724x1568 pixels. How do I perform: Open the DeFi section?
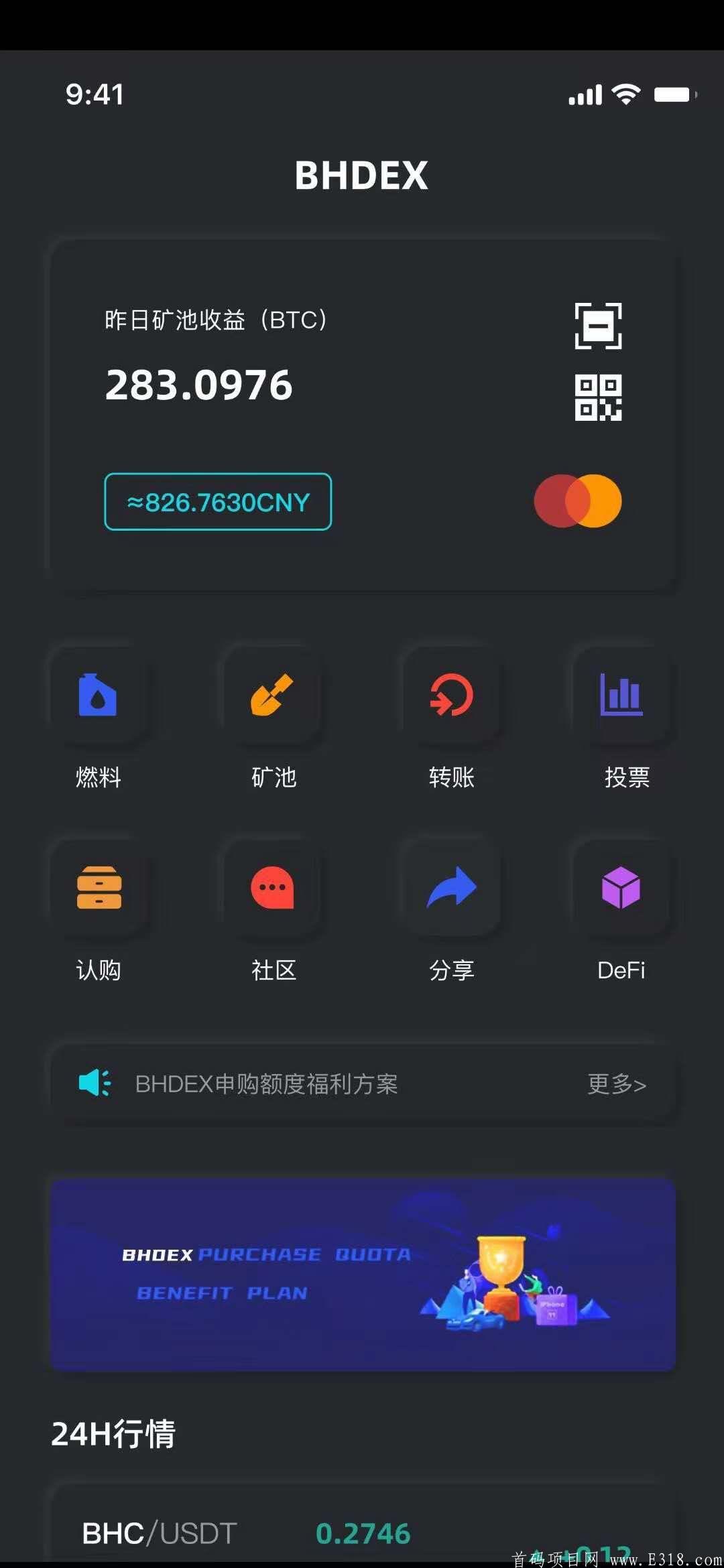pos(621,888)
